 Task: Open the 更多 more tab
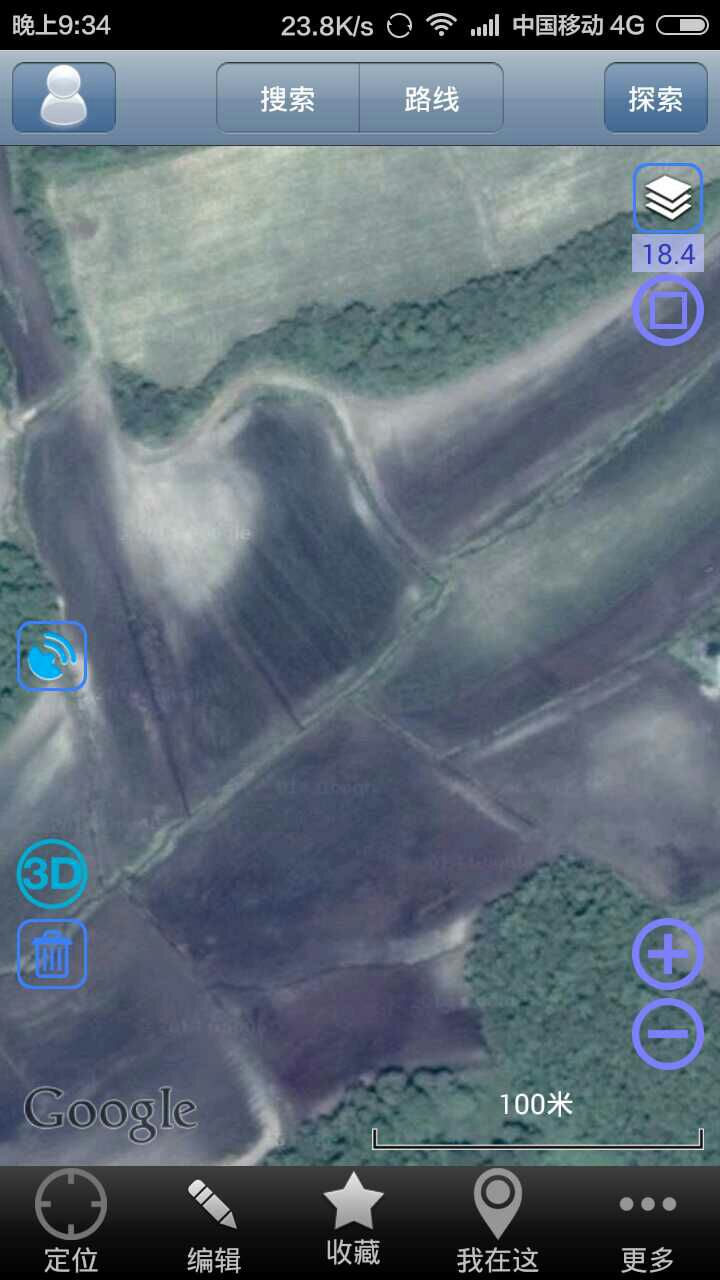(647, 1222)
